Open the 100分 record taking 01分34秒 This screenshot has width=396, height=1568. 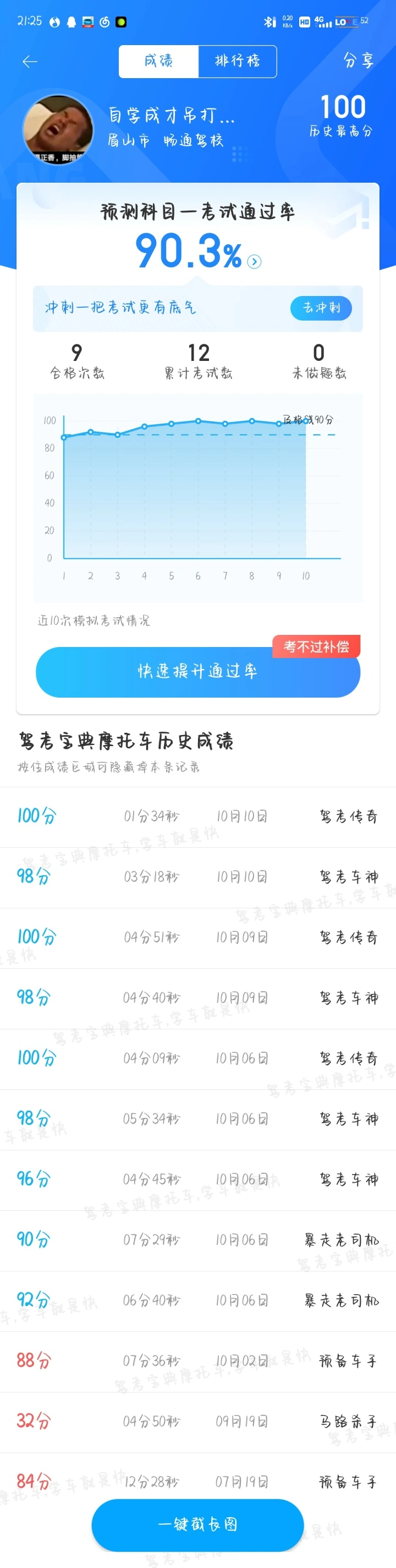tap(197, 816)
